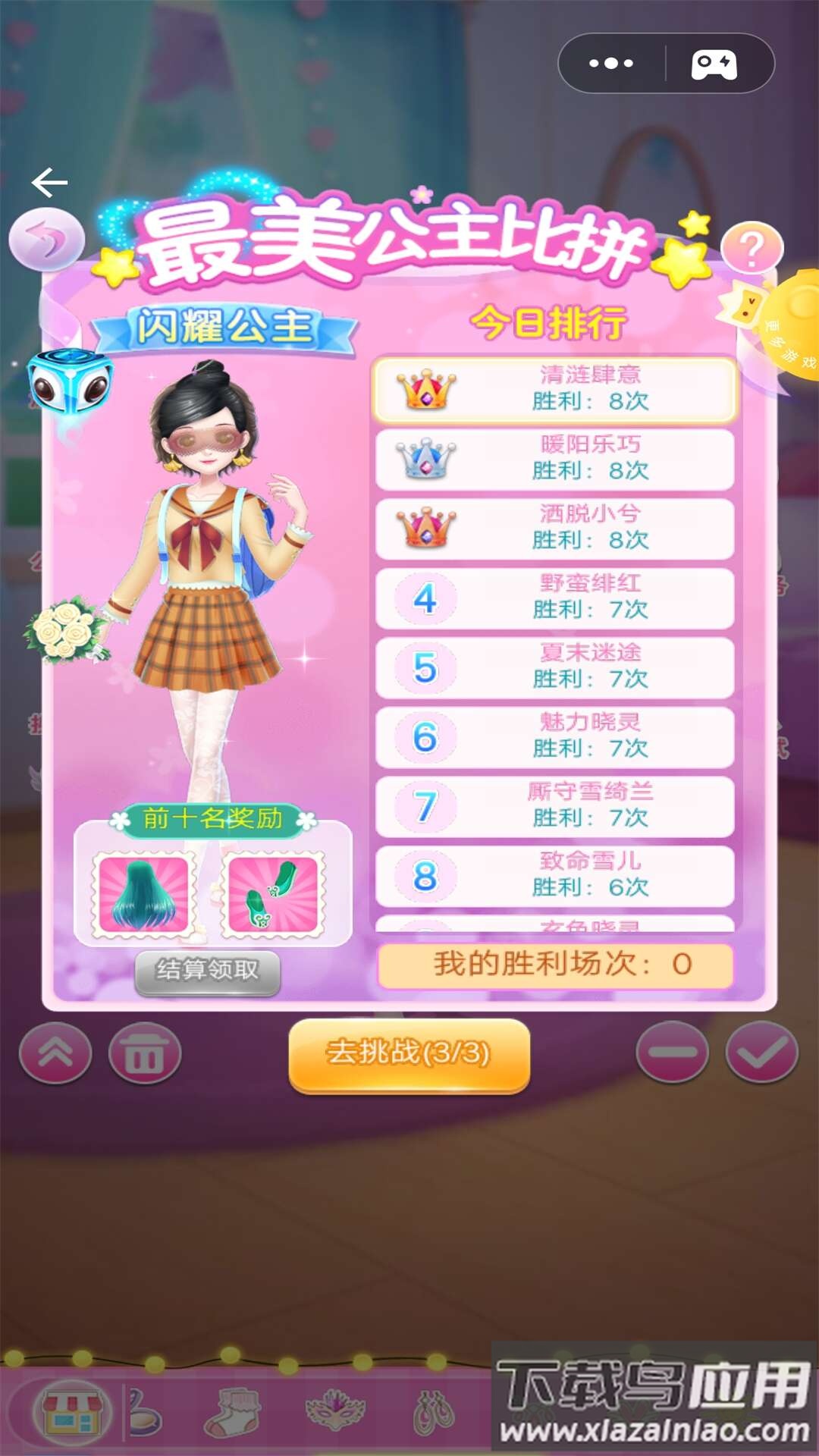
Task: Confirm with the checkmark button
Action: pos(762,1053)
